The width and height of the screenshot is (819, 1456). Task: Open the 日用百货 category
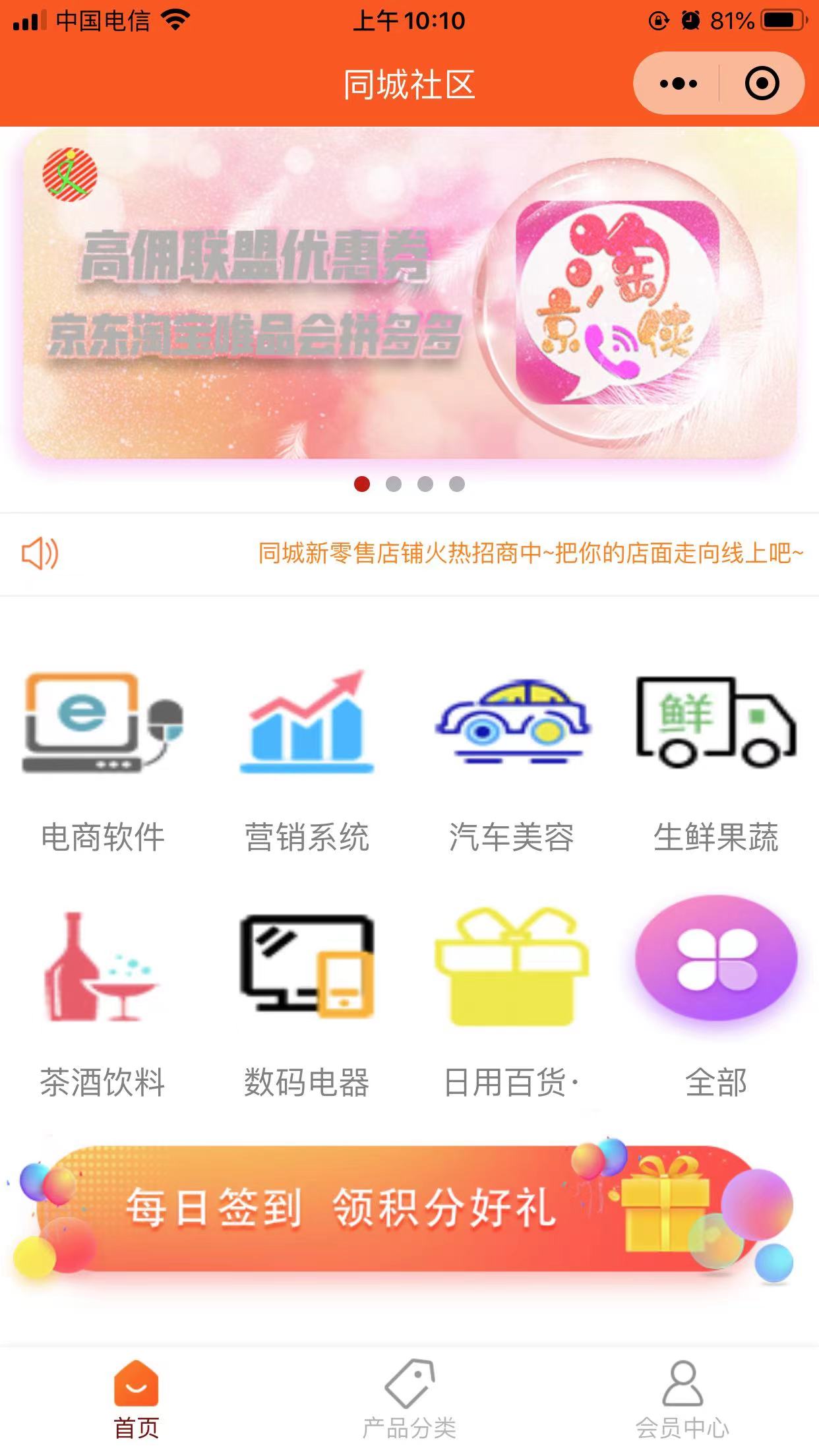pyautogui.click(x=512, y=1002)
